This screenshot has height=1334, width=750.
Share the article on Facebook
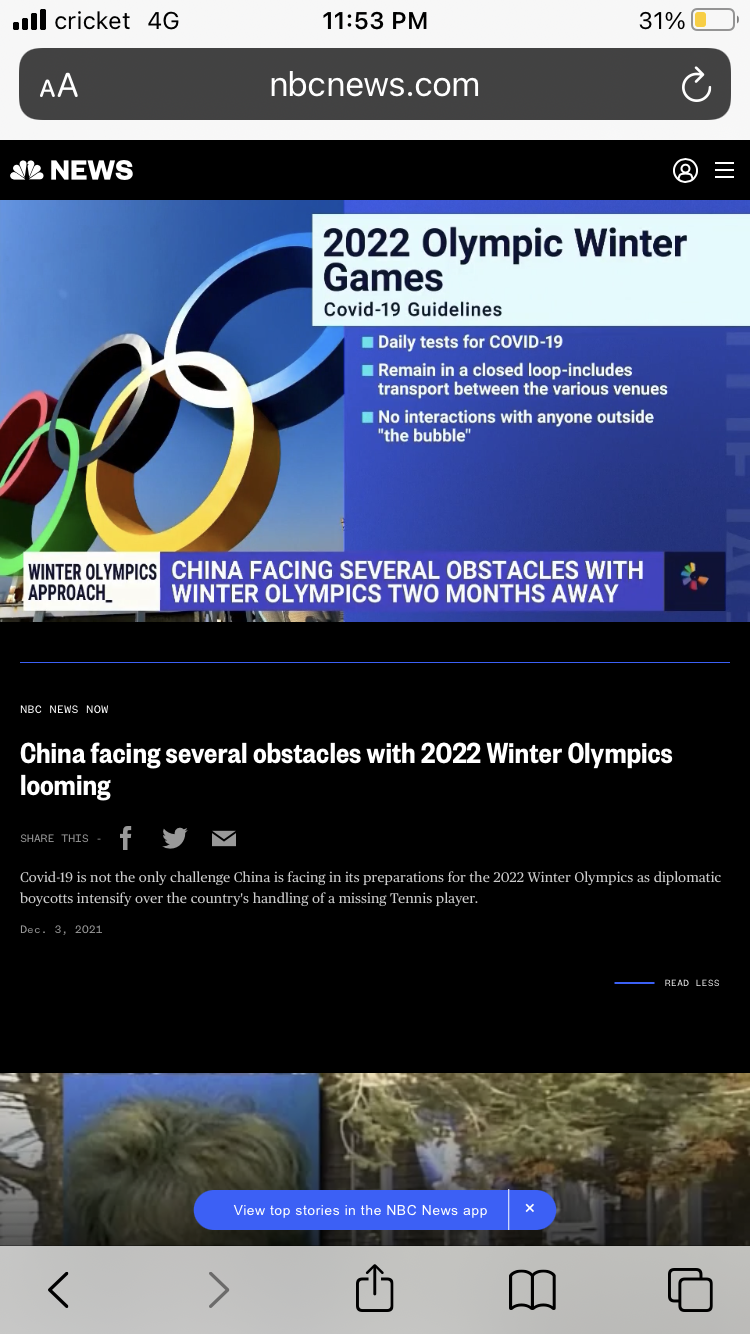pyautogui.click(x=126, y=838)
